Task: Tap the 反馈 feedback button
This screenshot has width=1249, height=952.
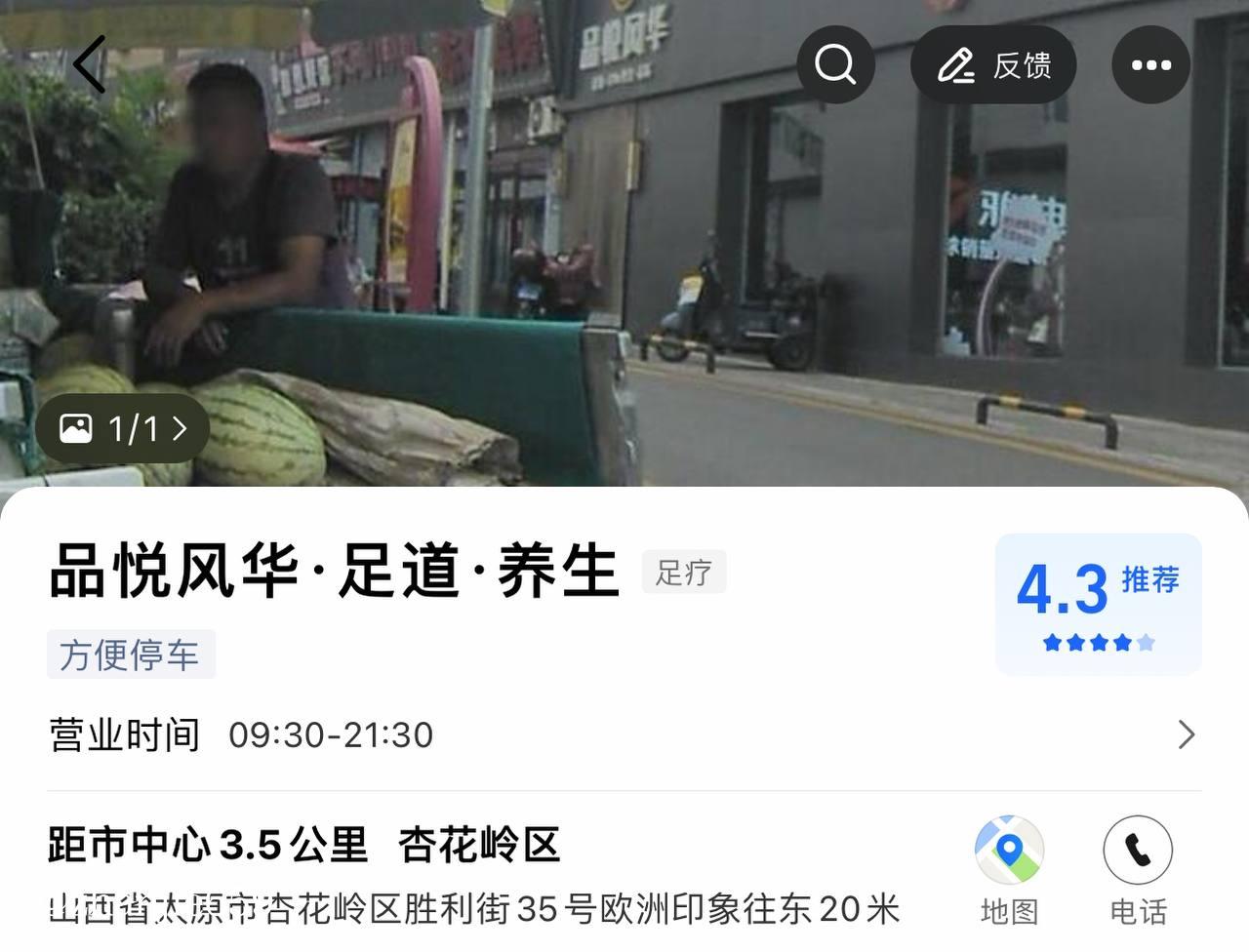Action: pos(993,65)
